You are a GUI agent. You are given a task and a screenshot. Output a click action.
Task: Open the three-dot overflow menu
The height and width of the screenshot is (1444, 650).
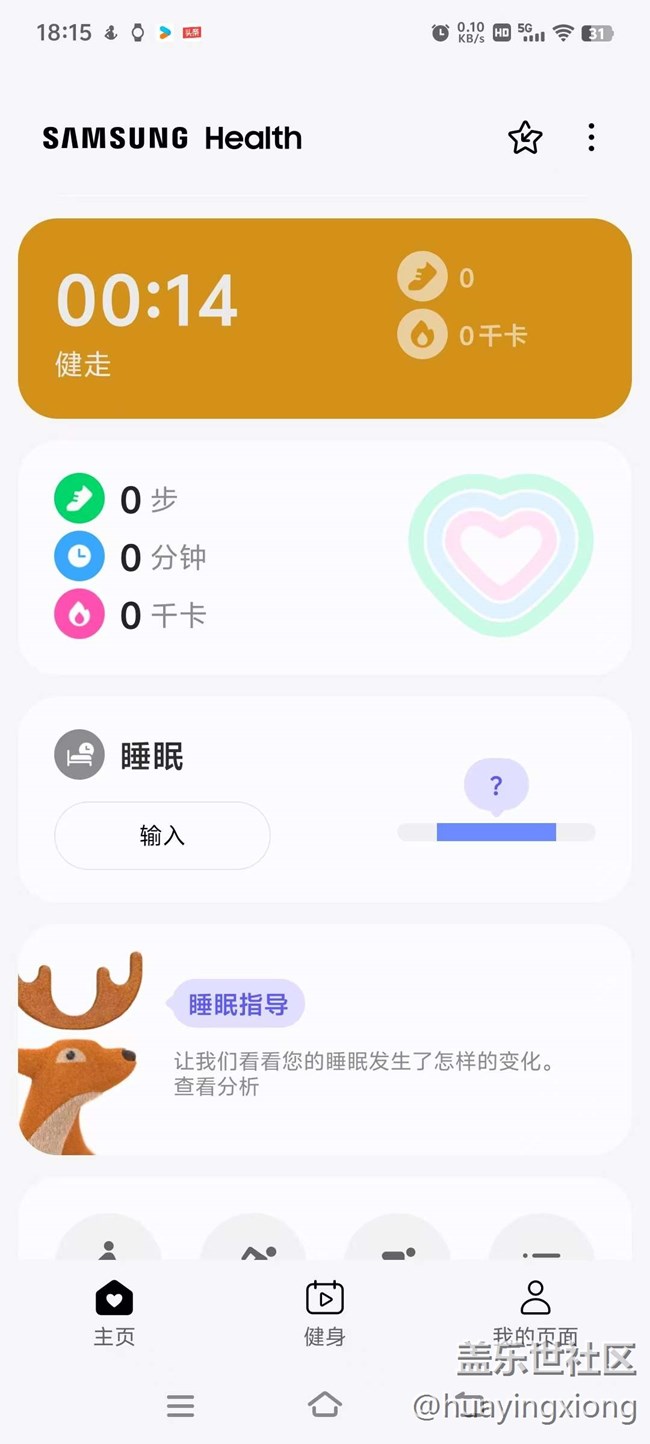(591, 138)
